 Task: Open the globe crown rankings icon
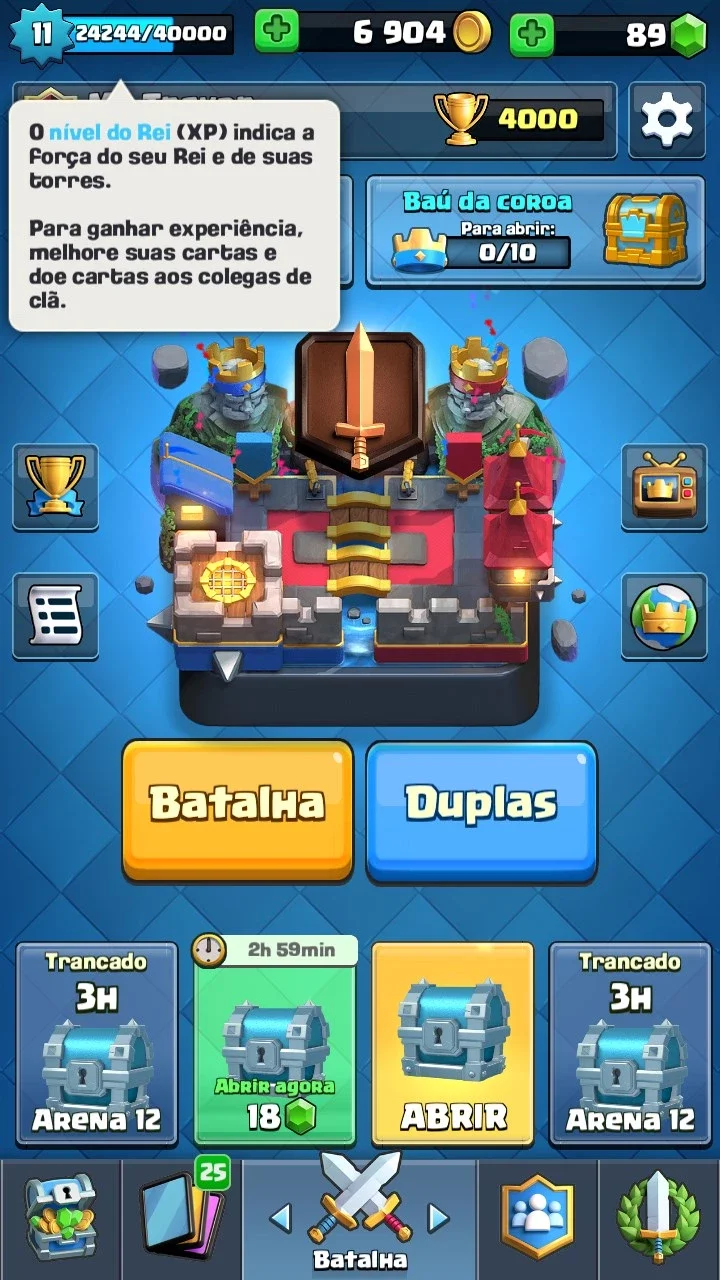point(664,616)
